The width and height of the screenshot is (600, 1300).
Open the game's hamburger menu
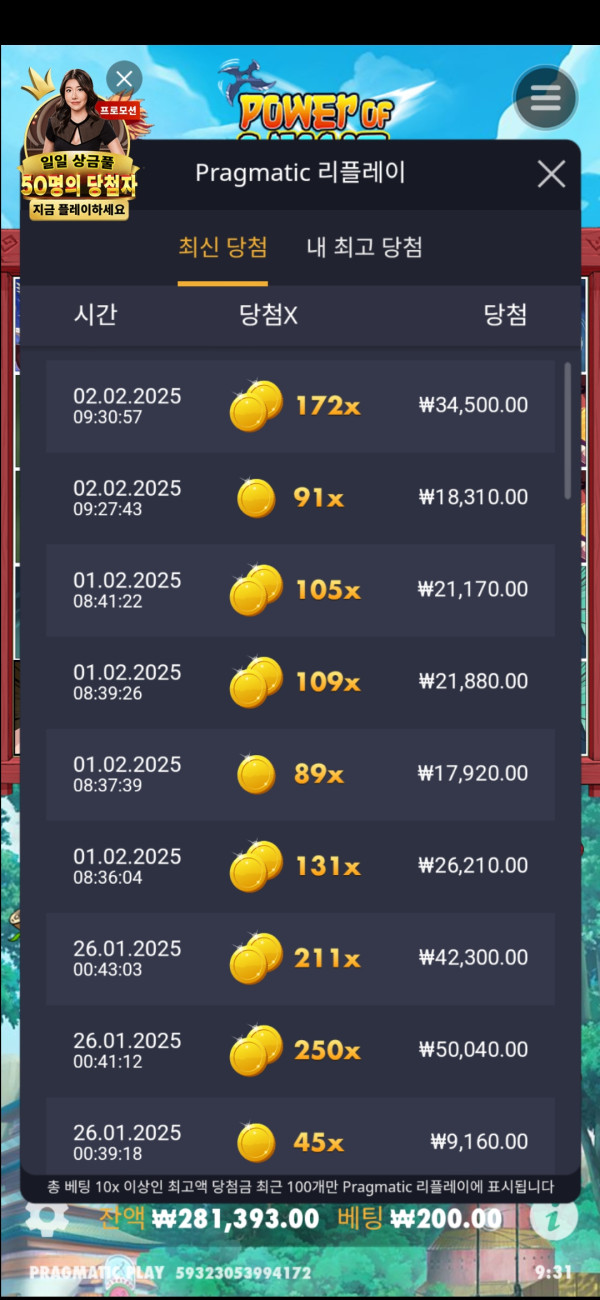click(545, 98)
